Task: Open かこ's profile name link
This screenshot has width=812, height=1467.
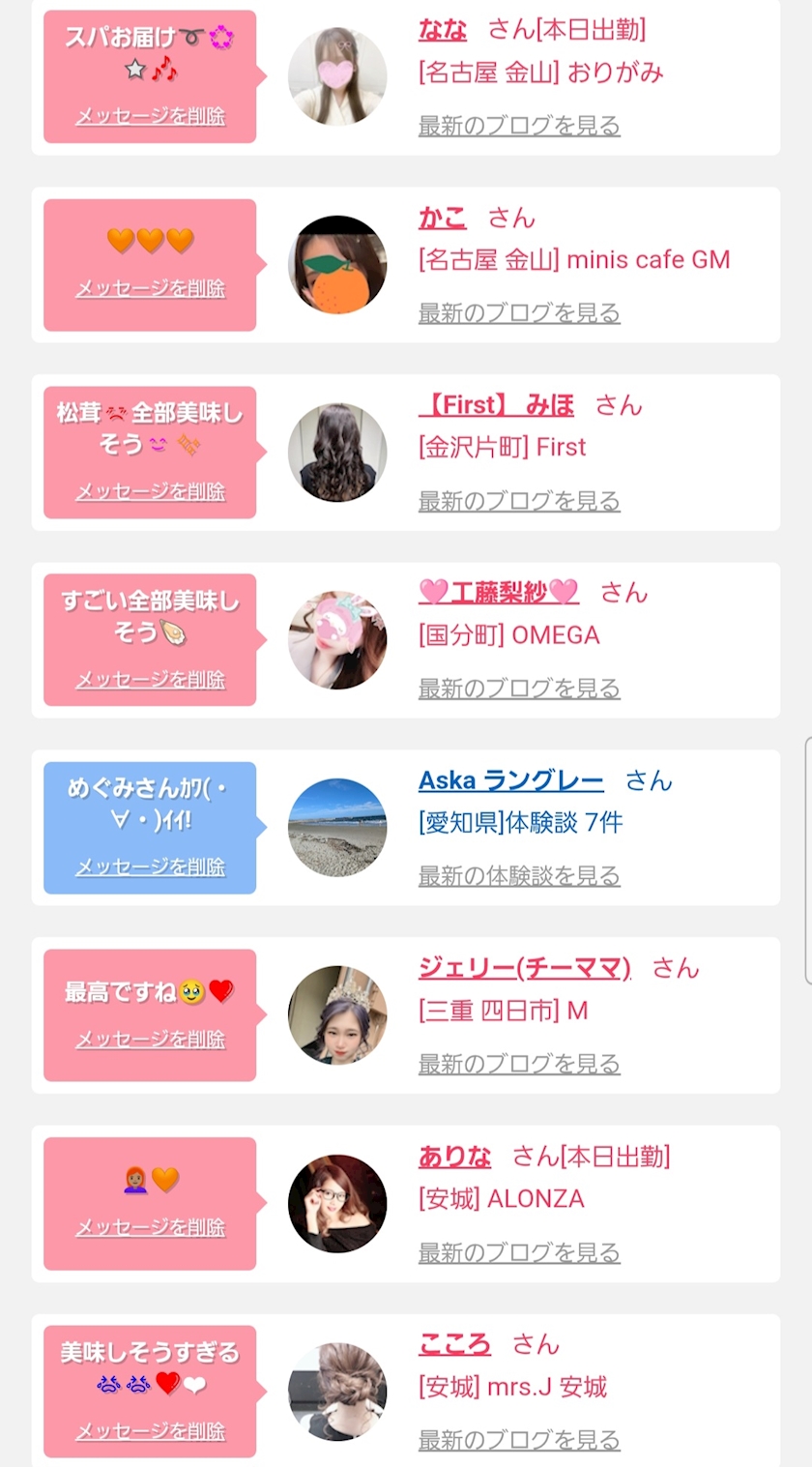Action: coord(442,218)
